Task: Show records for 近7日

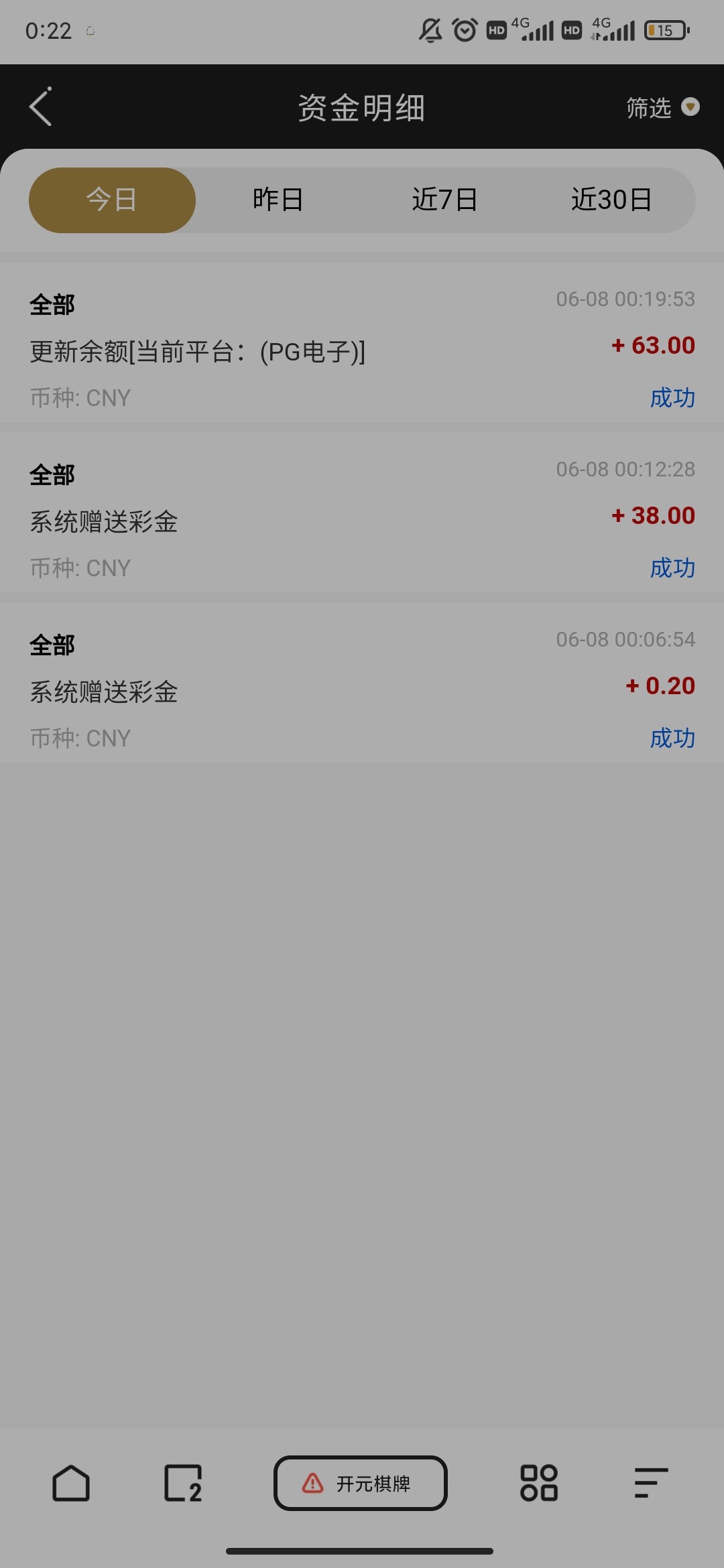Action: [x=444, y=200]
